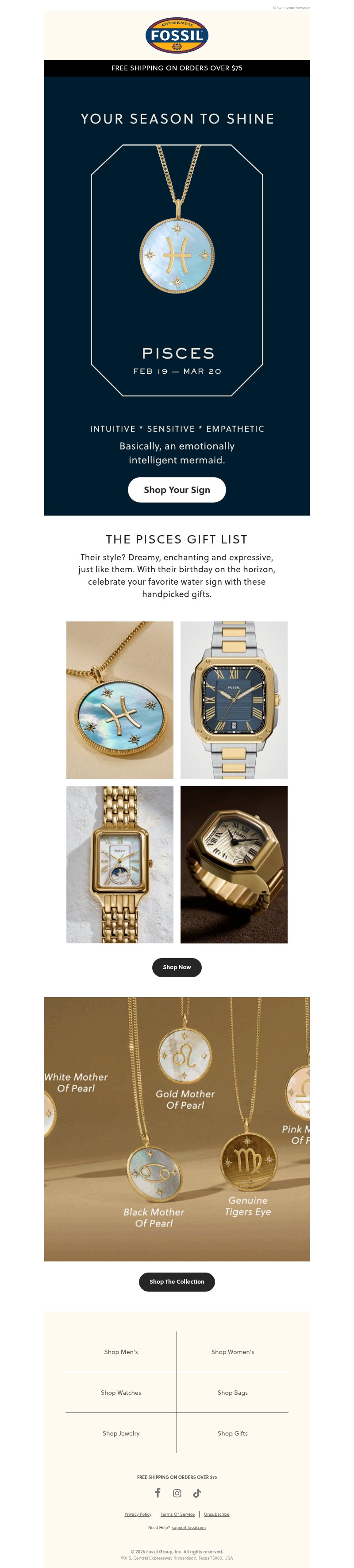The height and width of the screenshot is (1568, 354).
Task: Open the Pisces pendant necklace product image
Action: click(120, 700)
